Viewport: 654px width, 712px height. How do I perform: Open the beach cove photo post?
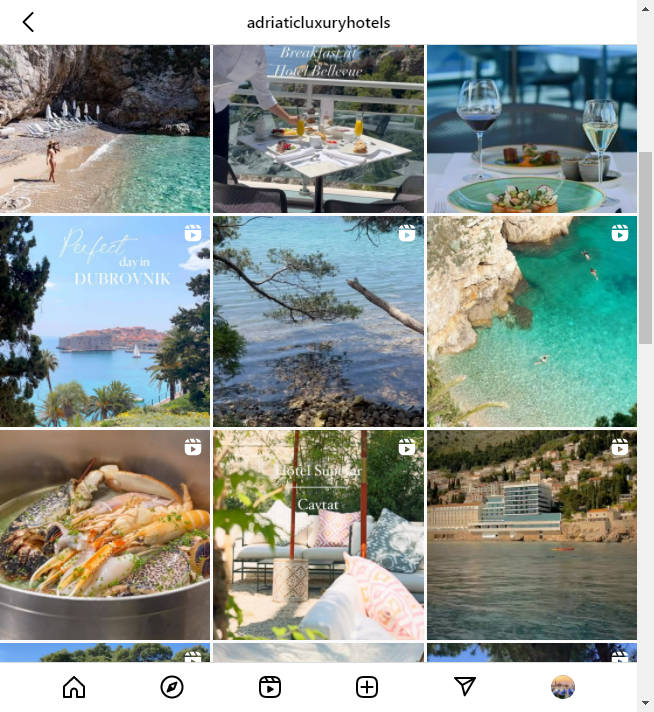(105, 129)
